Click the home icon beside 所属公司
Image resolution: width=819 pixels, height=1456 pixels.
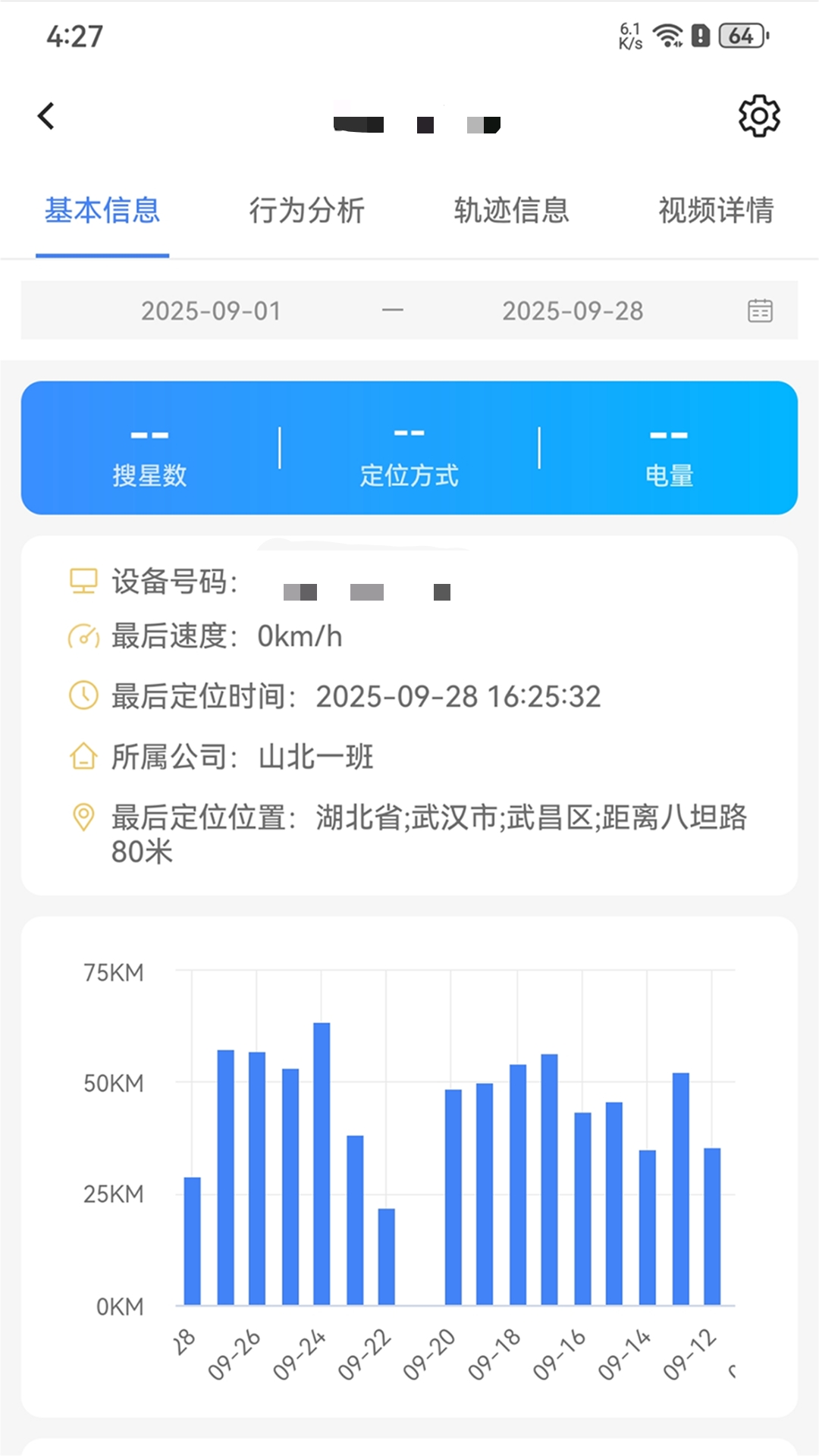[82, 756]
